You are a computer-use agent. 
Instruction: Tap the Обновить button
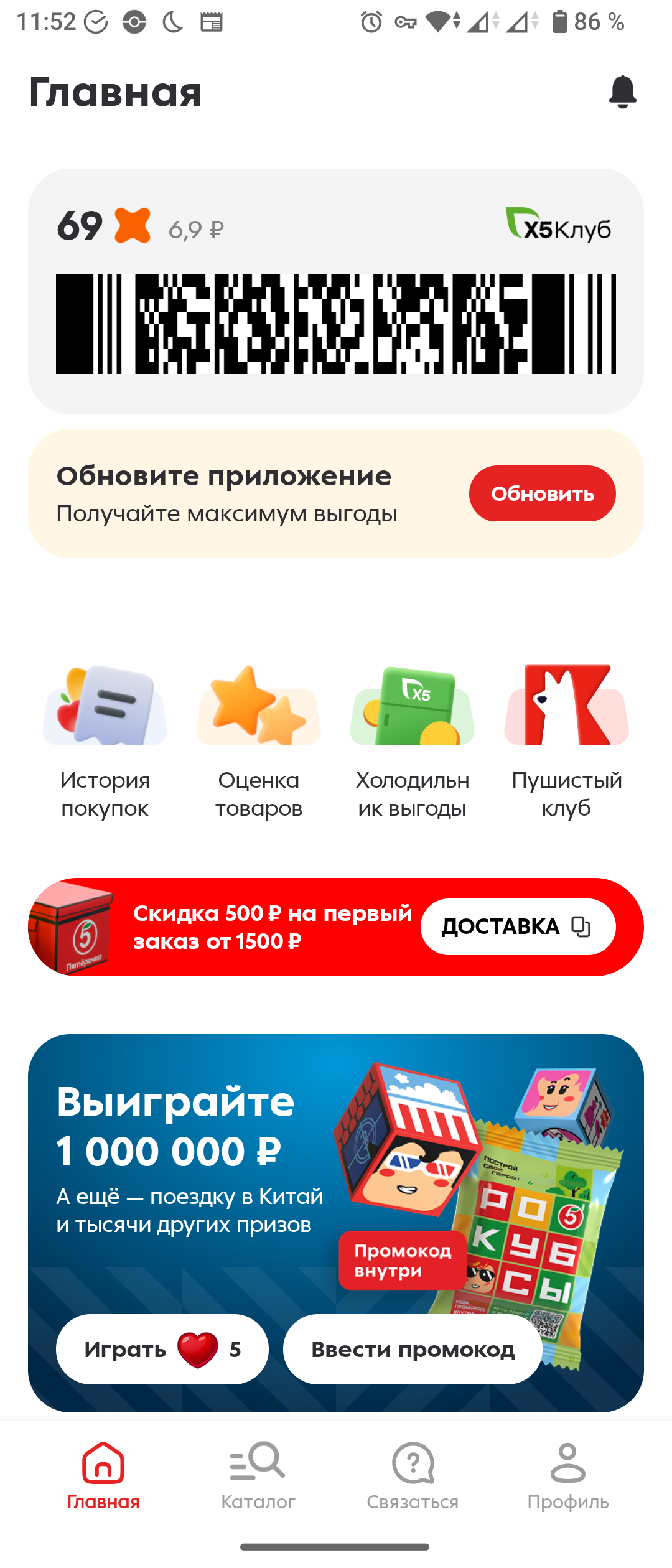[x=542, y=493]
